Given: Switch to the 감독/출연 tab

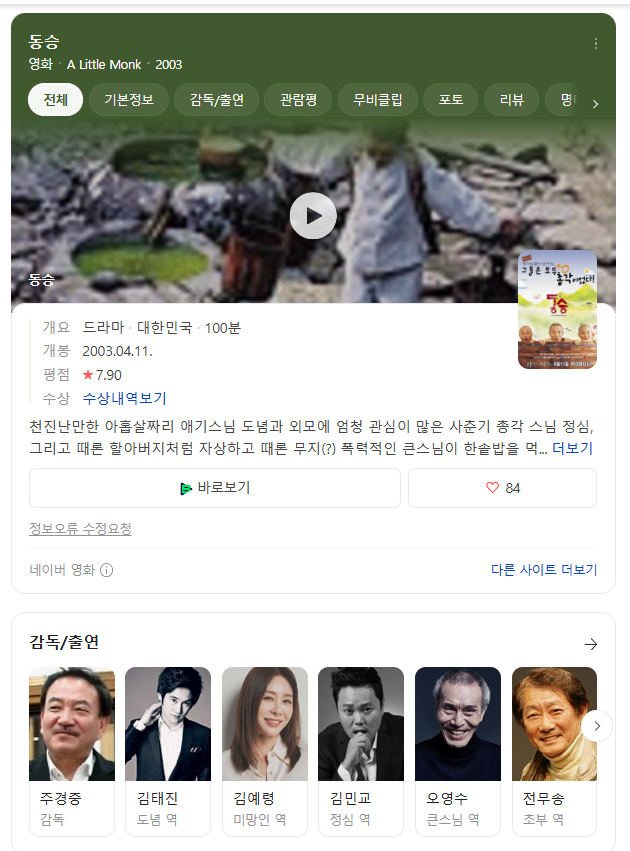Looking at the screenshot, I should tap(217, 100).
